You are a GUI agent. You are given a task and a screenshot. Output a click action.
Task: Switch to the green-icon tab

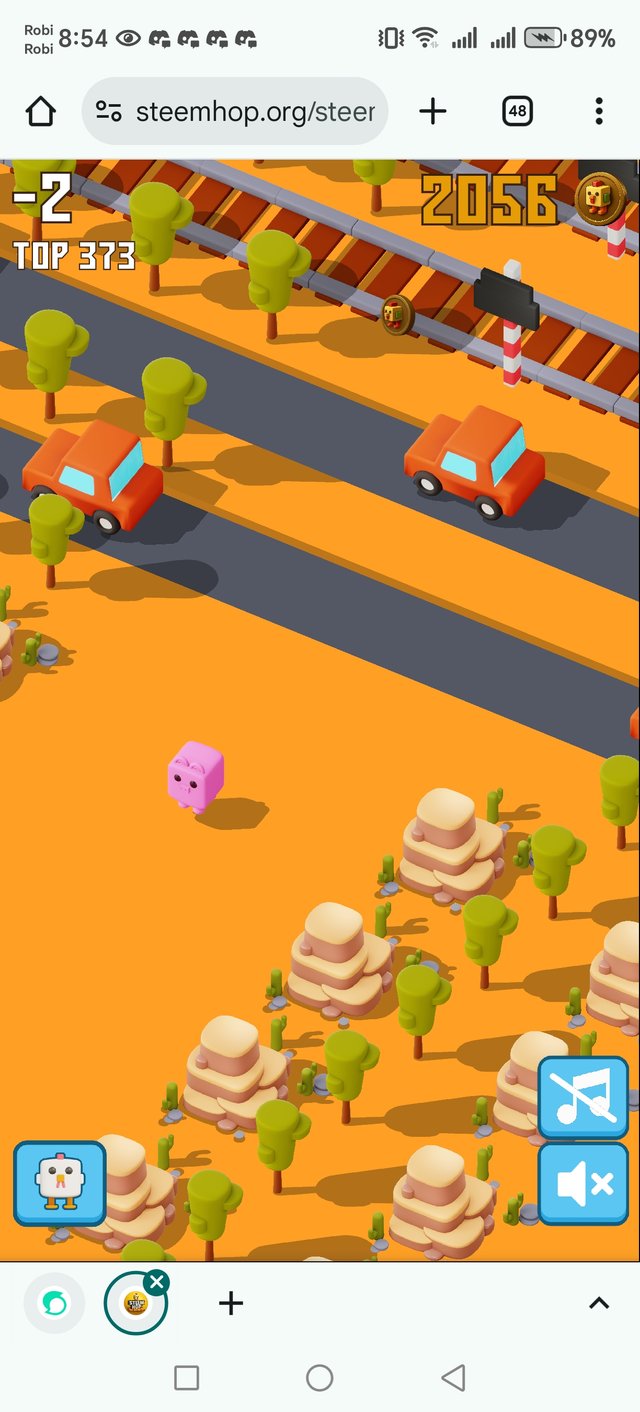tap(54, 1303)
